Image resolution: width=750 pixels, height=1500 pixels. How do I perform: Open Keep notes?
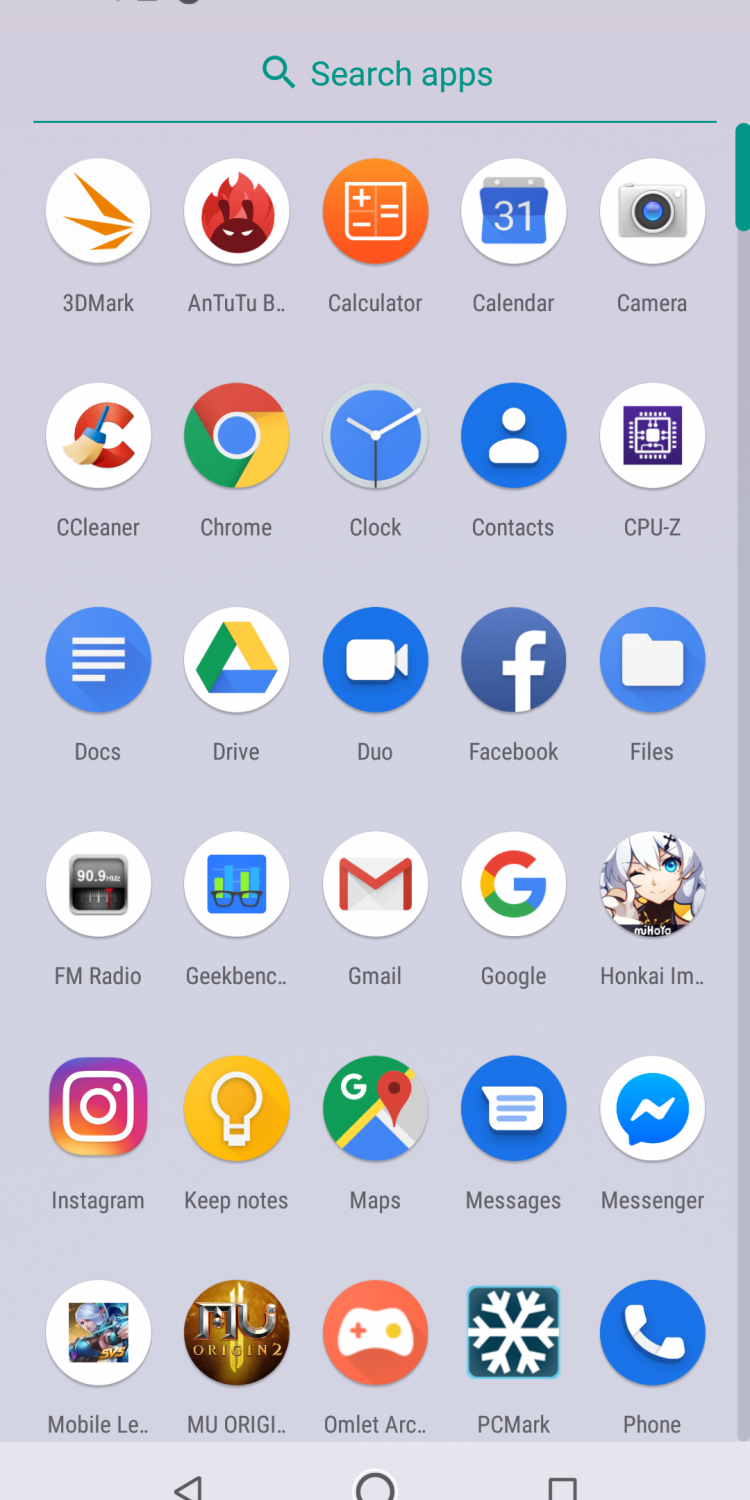point(236,1108)
